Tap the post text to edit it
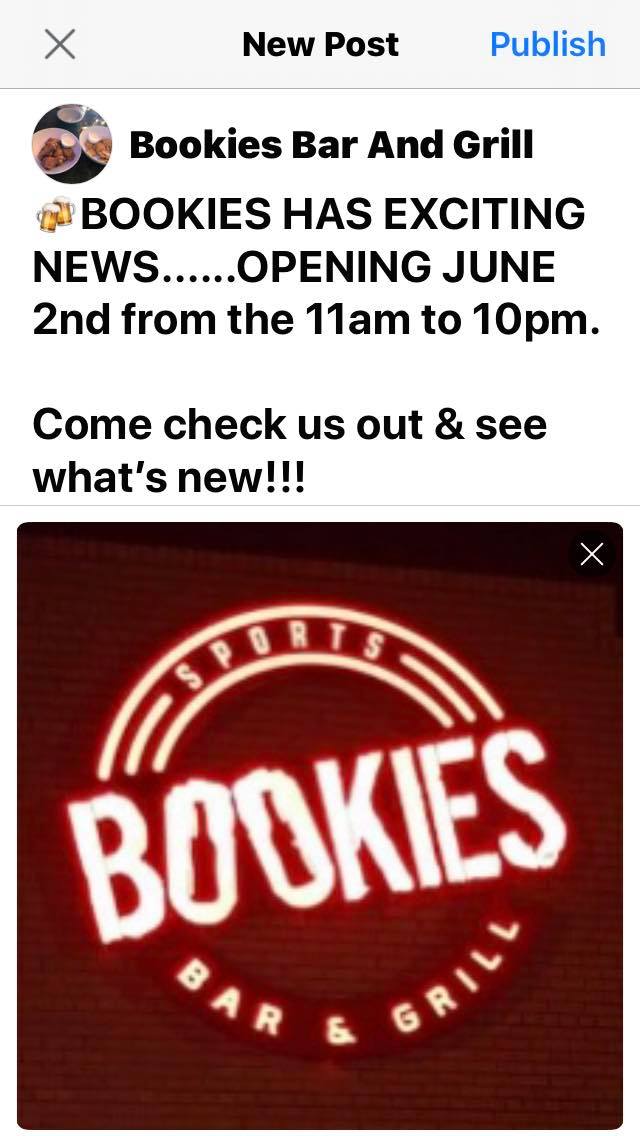Viewport: 640px width, 1136px height. (x=310, y=345)
